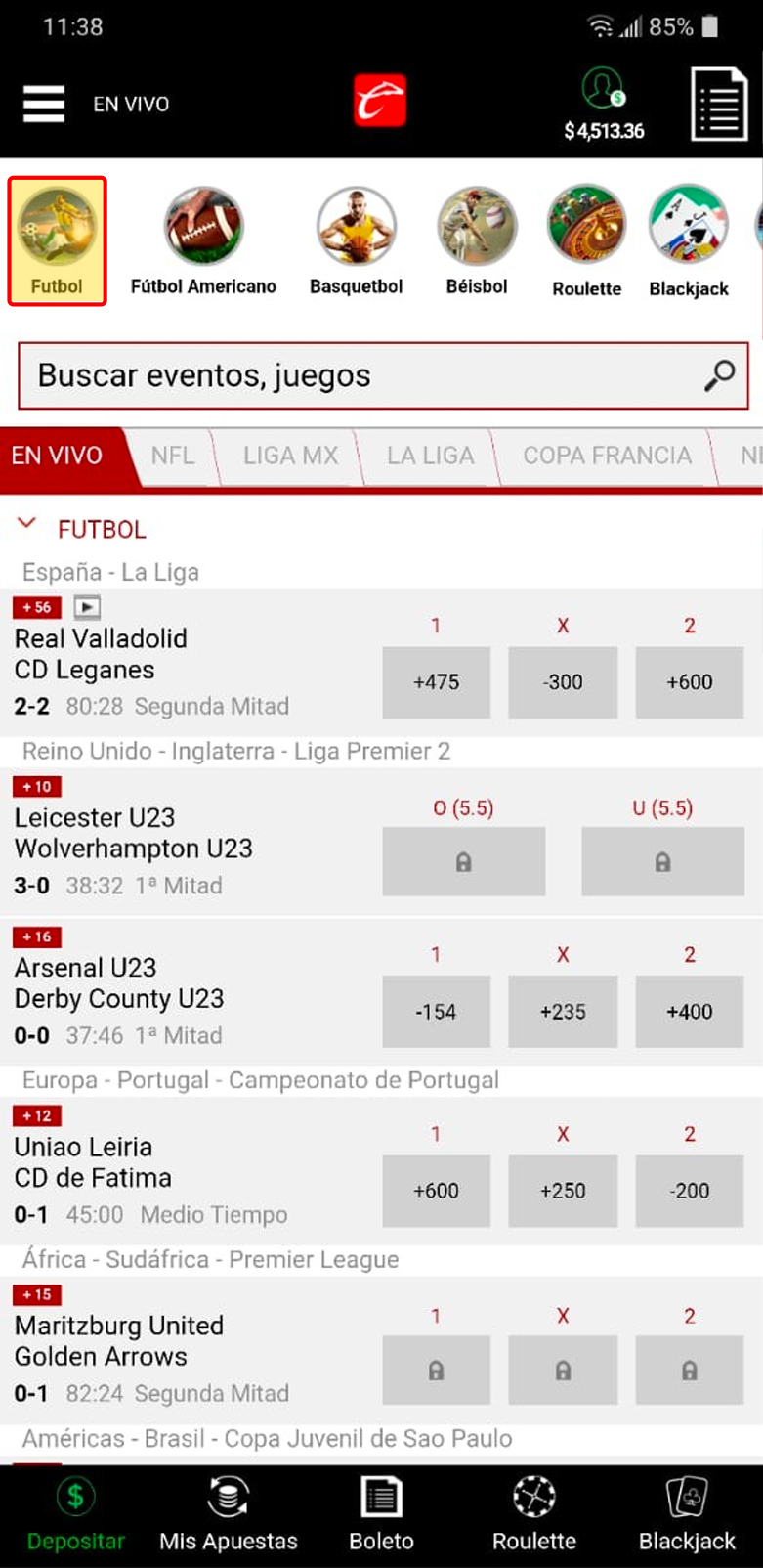Collapse the FUTBOL section
763x1568 pixels.
(27, 525)
